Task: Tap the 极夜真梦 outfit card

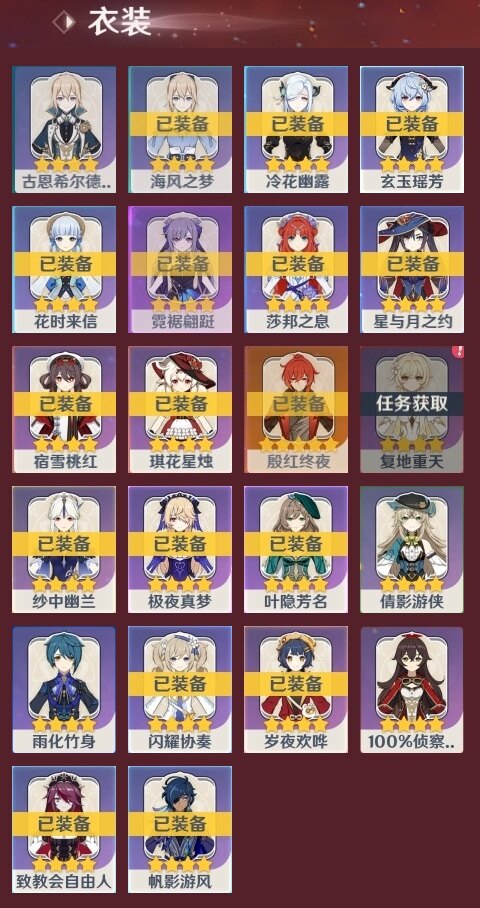Action: (x=180, y=550)
